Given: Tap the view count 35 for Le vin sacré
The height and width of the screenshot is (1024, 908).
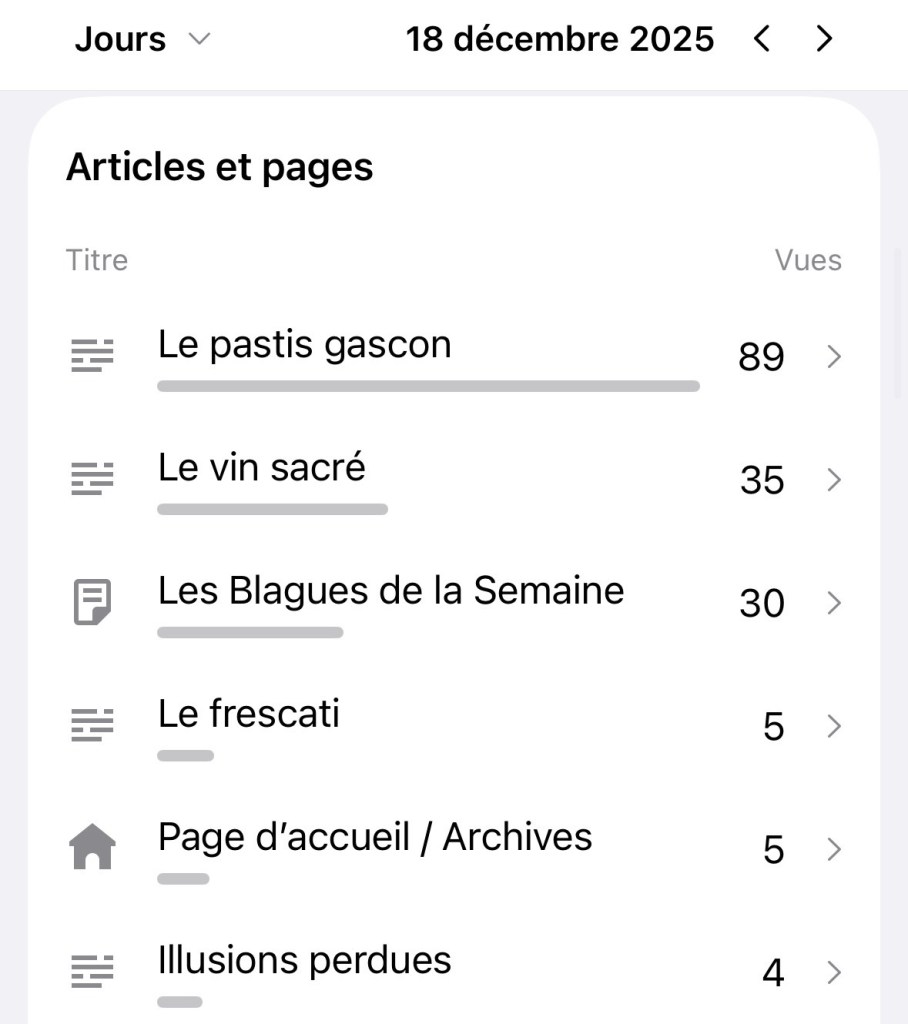Looking at the screenshot, I should click(763, 479).
